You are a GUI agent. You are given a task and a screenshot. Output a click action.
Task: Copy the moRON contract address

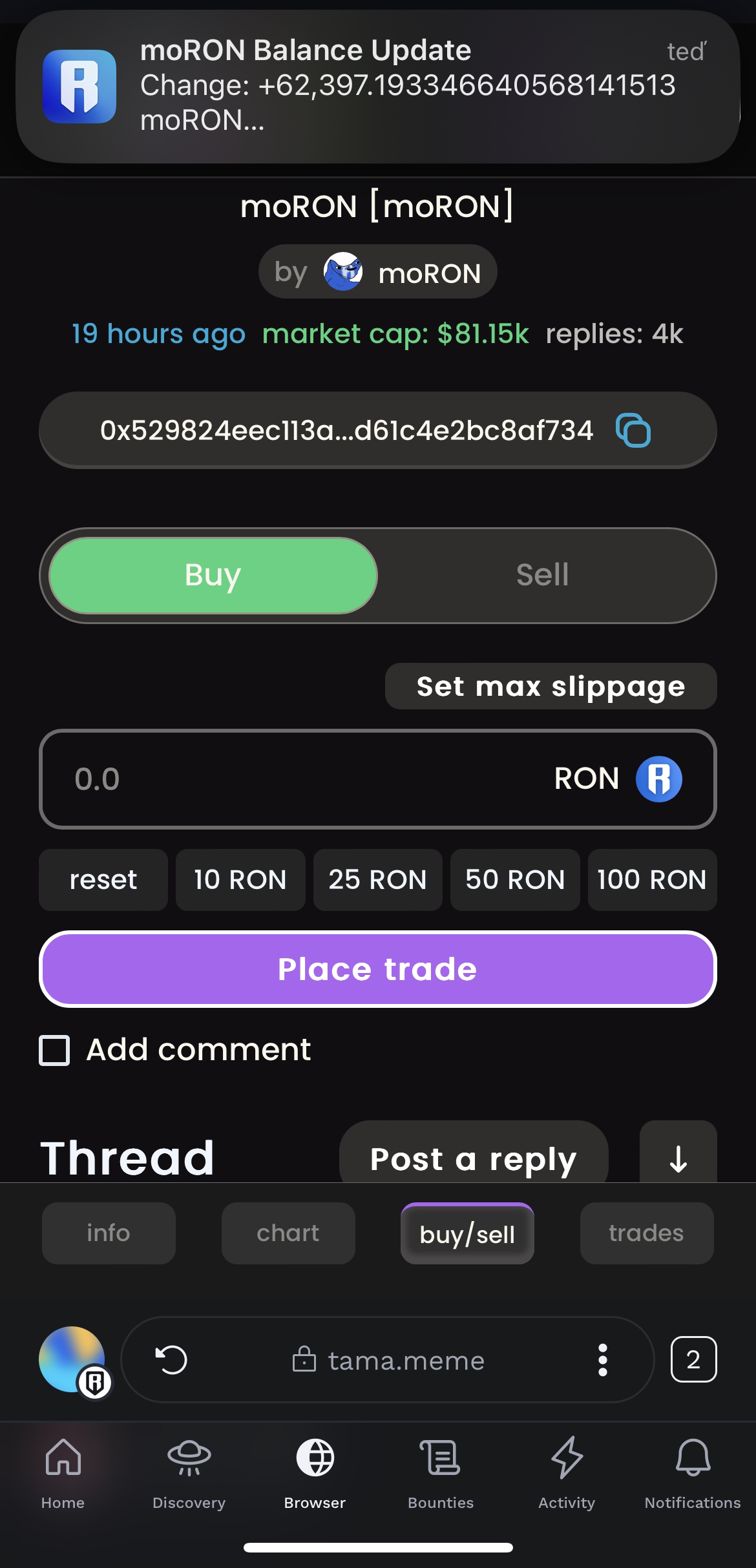(633, 430)
